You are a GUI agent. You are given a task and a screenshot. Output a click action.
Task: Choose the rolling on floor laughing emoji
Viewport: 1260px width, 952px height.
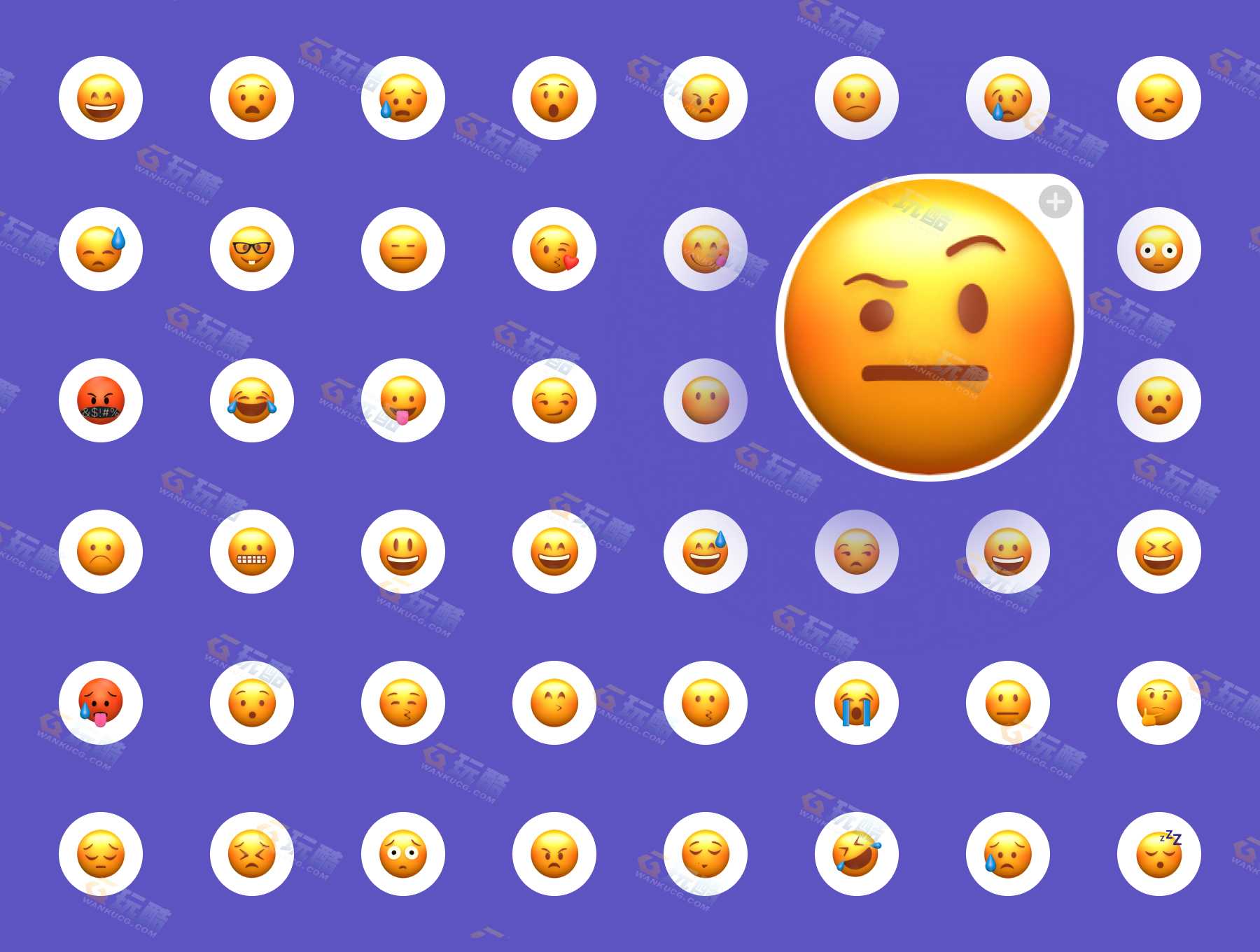(857, 854)
